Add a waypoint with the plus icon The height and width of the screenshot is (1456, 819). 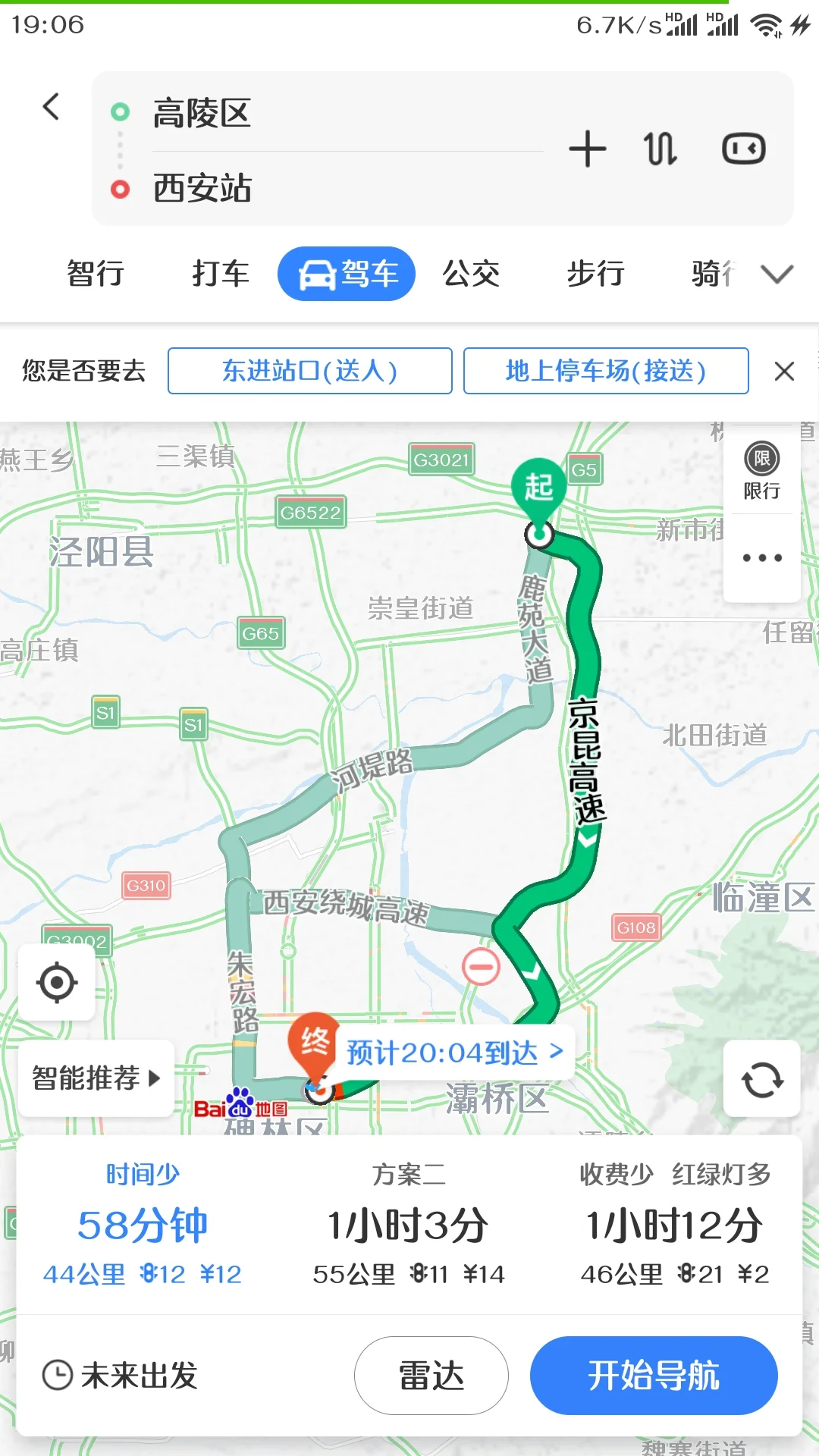pyautogui.click(x=588, y=149)
